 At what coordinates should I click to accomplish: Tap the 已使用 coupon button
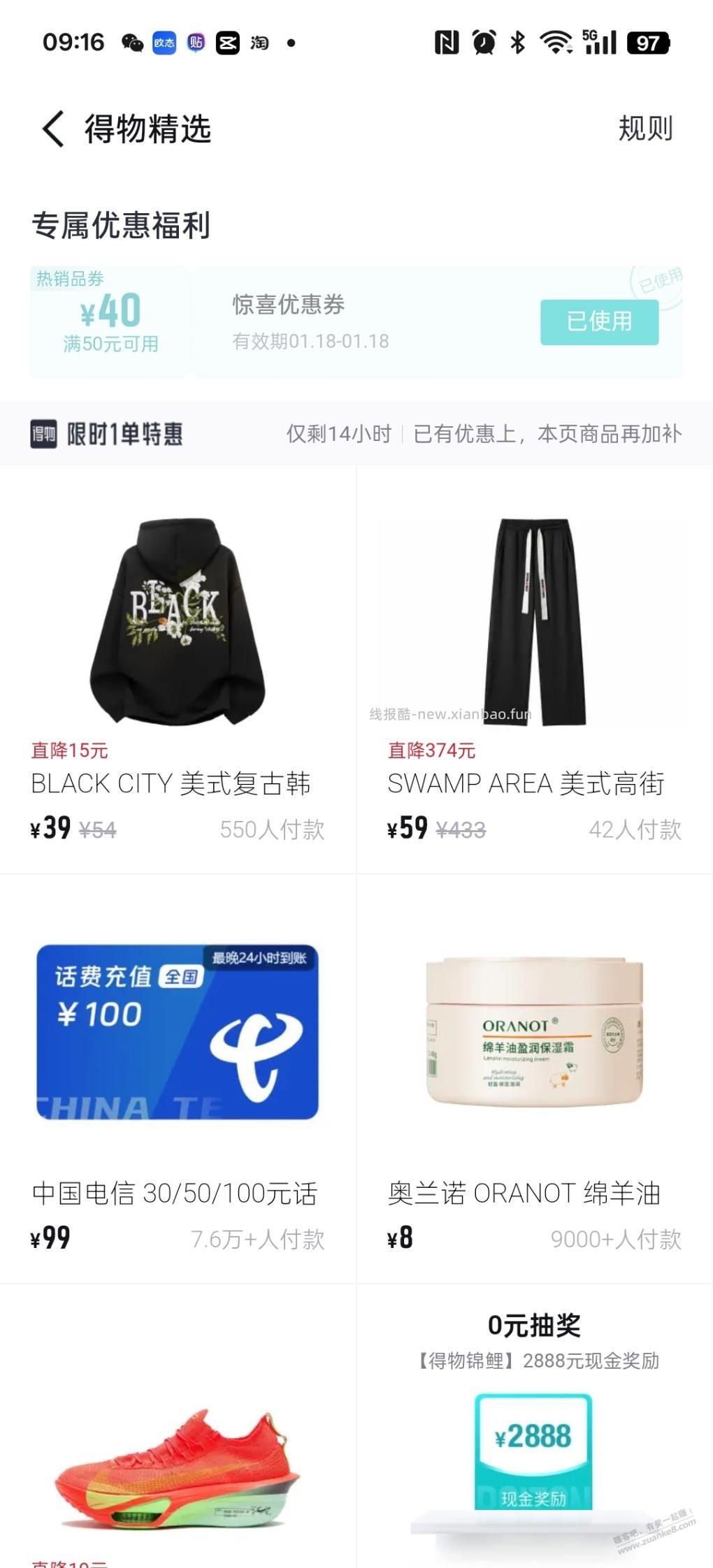pos(599,322)
